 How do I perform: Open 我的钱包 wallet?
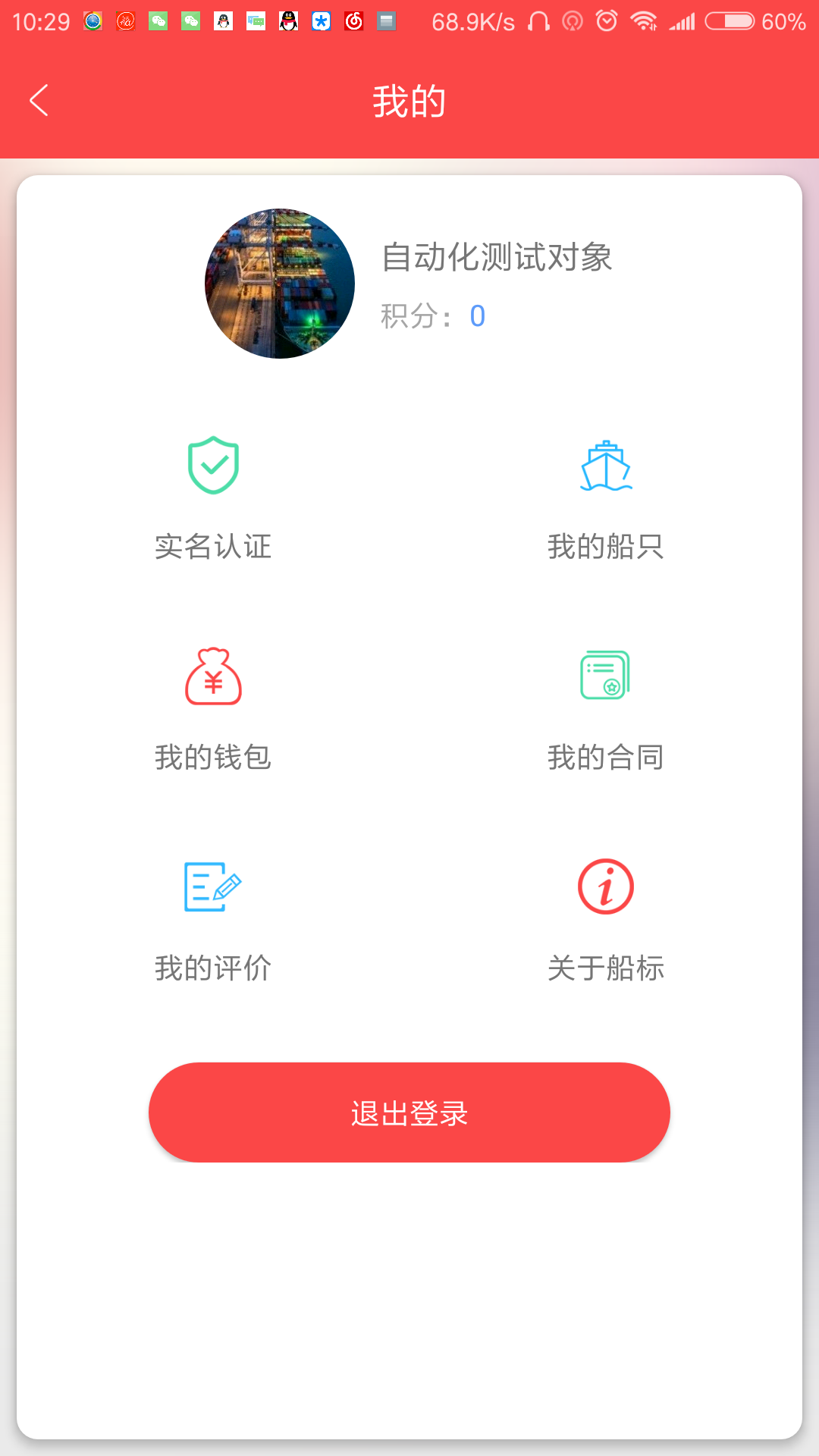(213, 708)
